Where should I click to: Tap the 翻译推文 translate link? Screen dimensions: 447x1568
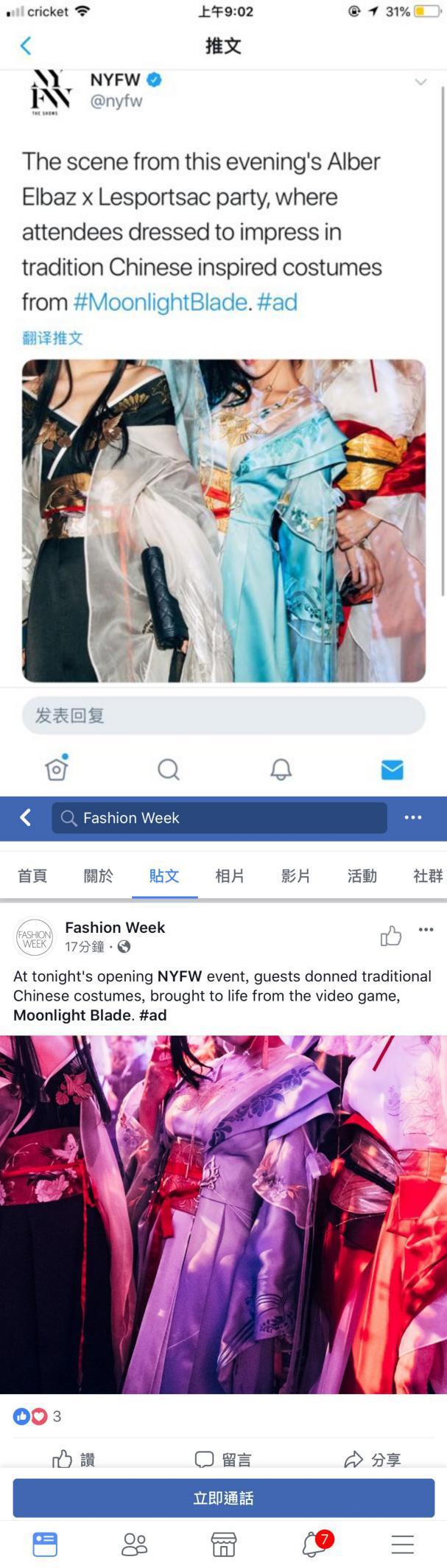click(x=52, y=338)
